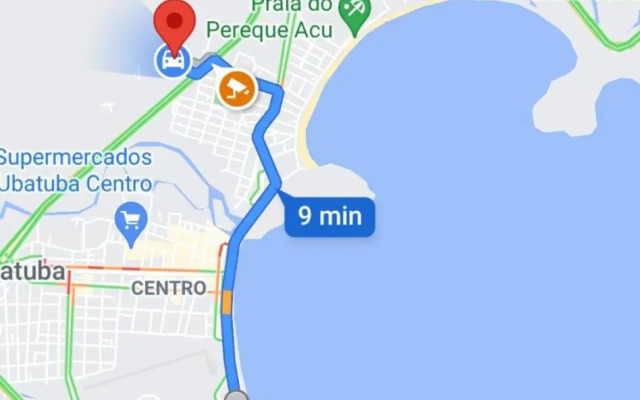
Task: Tap the red destination pin
Action: pos(175,24)
